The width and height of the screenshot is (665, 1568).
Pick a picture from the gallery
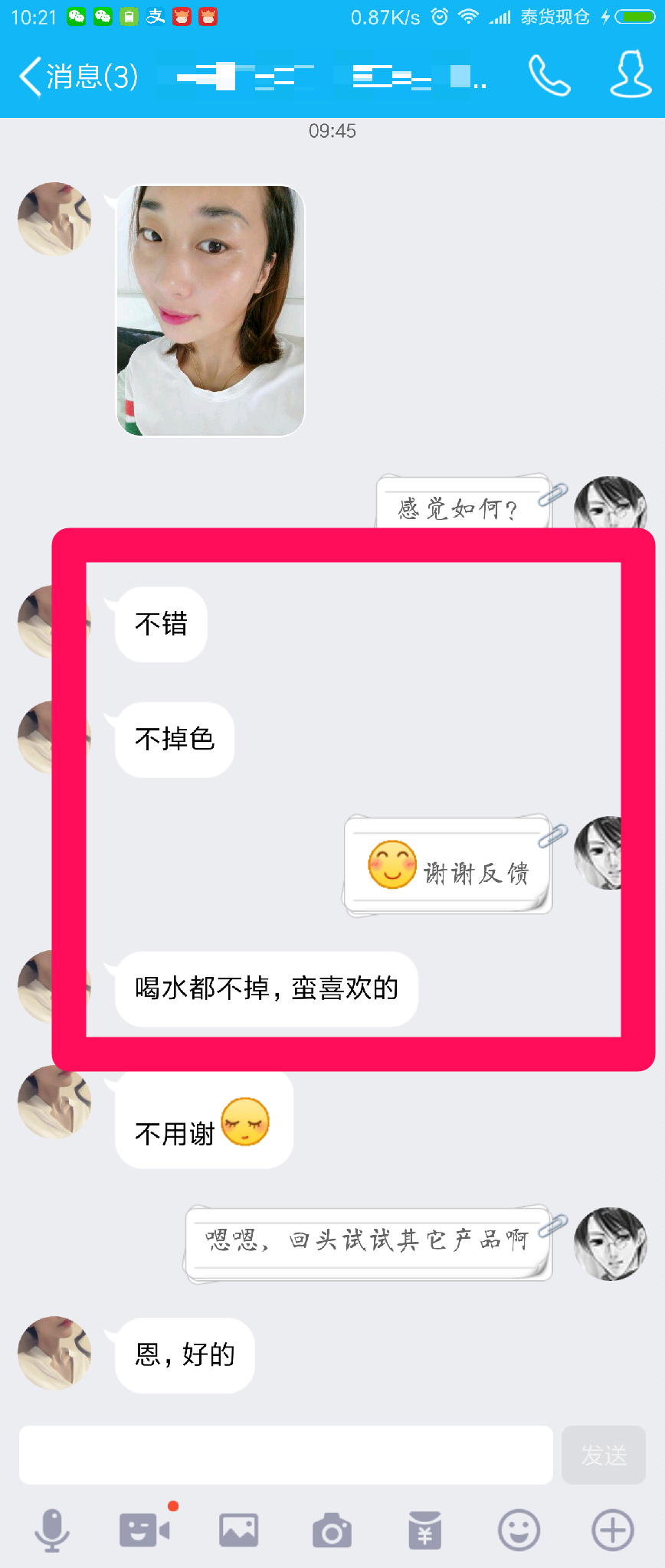(x=238, y=1530)
